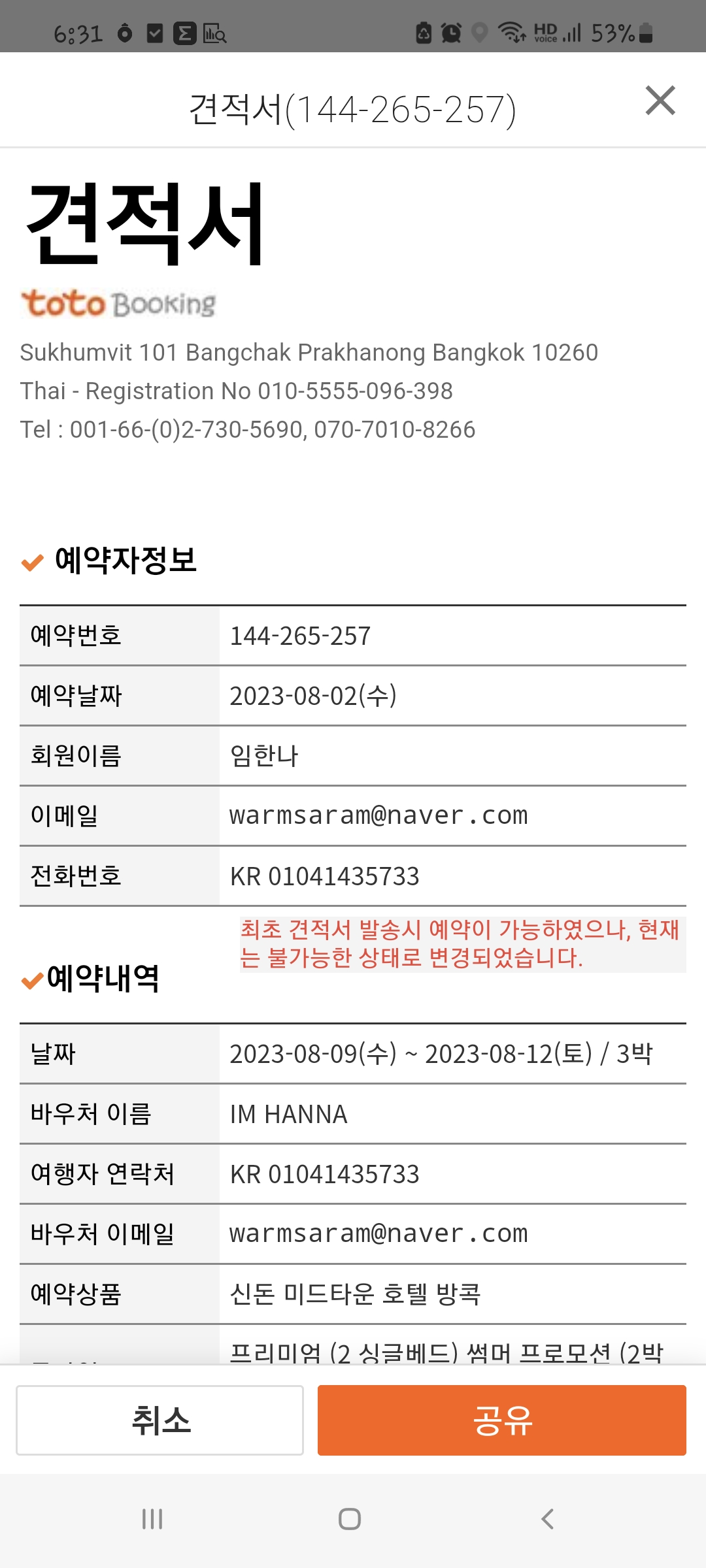Close the 견적서 quotation dialog
Screen dimensions: 706x1568
pyautogui.click(x=660, y=101)
